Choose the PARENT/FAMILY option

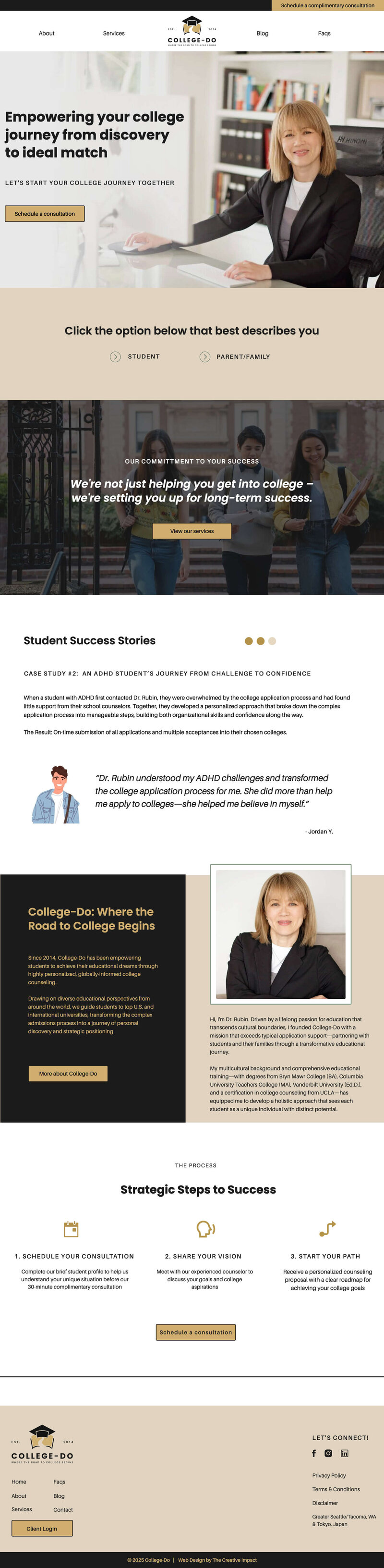pos(235,357)
